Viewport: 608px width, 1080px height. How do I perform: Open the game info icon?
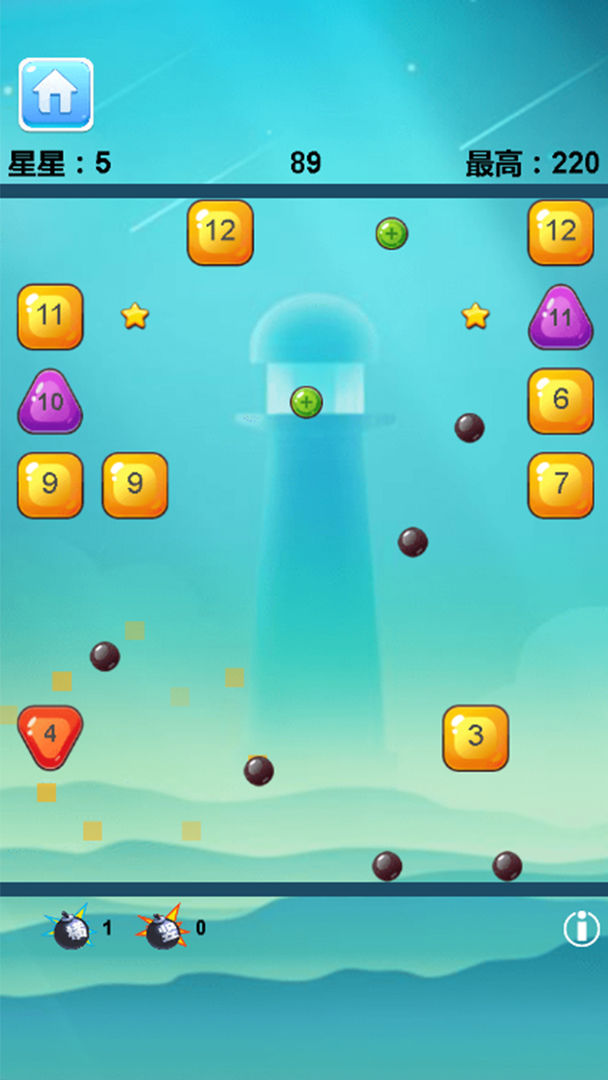click(581, 929)
